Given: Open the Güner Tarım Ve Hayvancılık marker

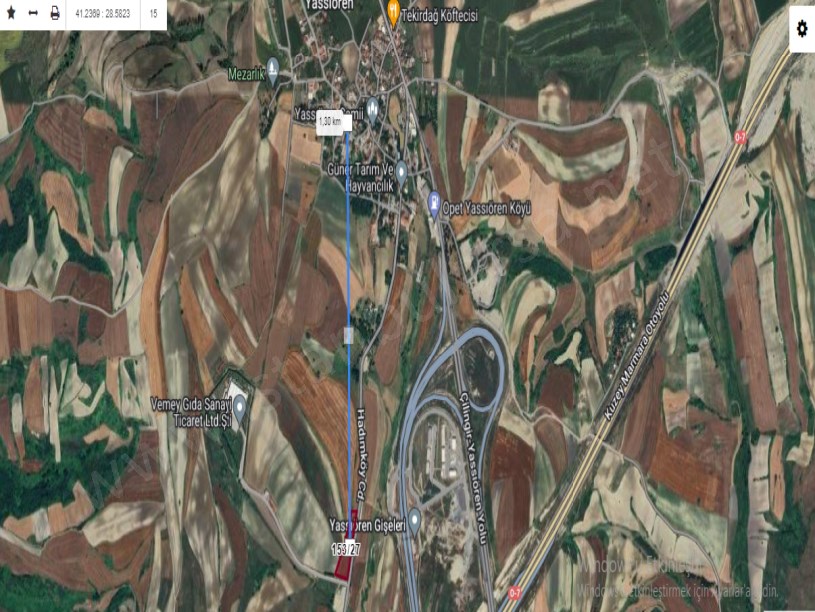Looking at the screenshot, I should click(x=401, y=170).
